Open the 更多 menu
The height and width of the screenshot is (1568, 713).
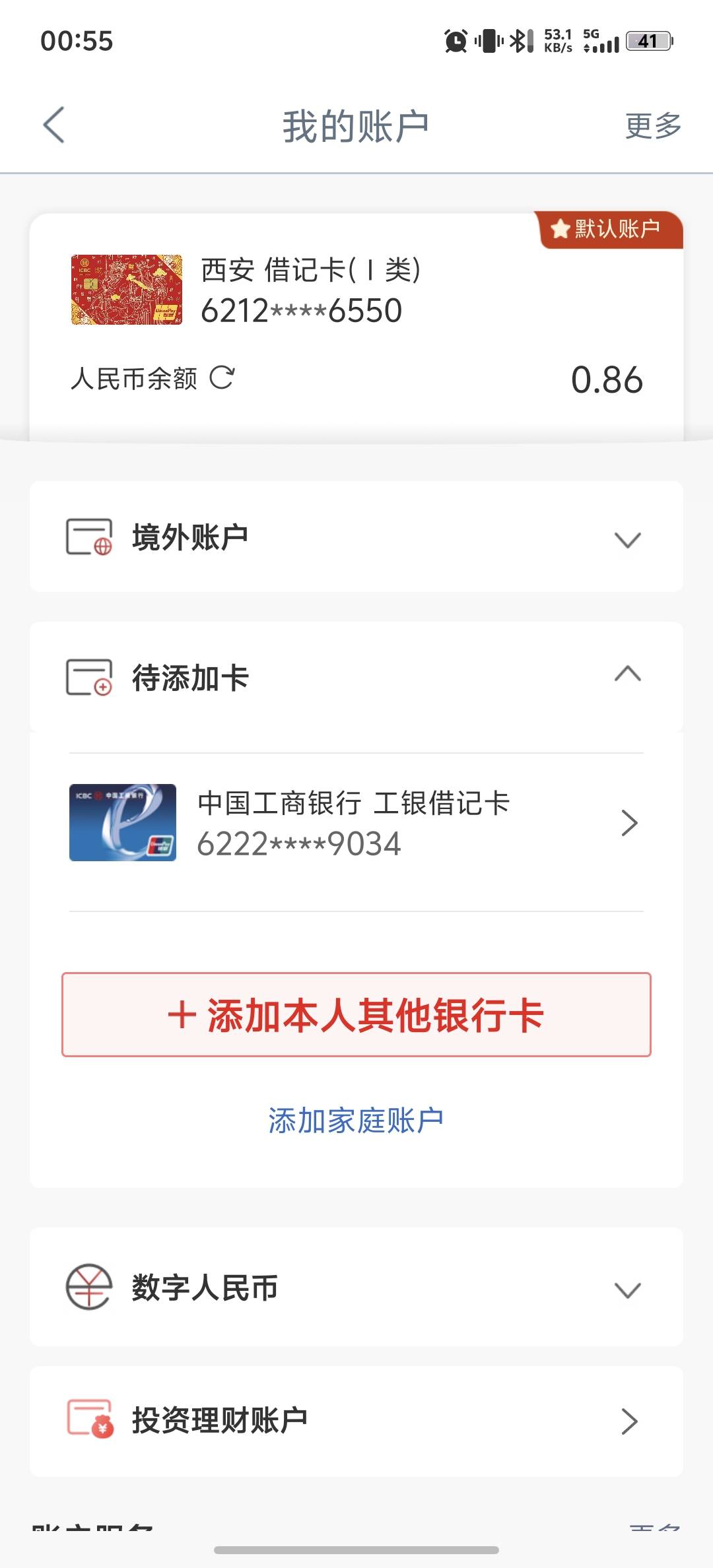(653, 125)
